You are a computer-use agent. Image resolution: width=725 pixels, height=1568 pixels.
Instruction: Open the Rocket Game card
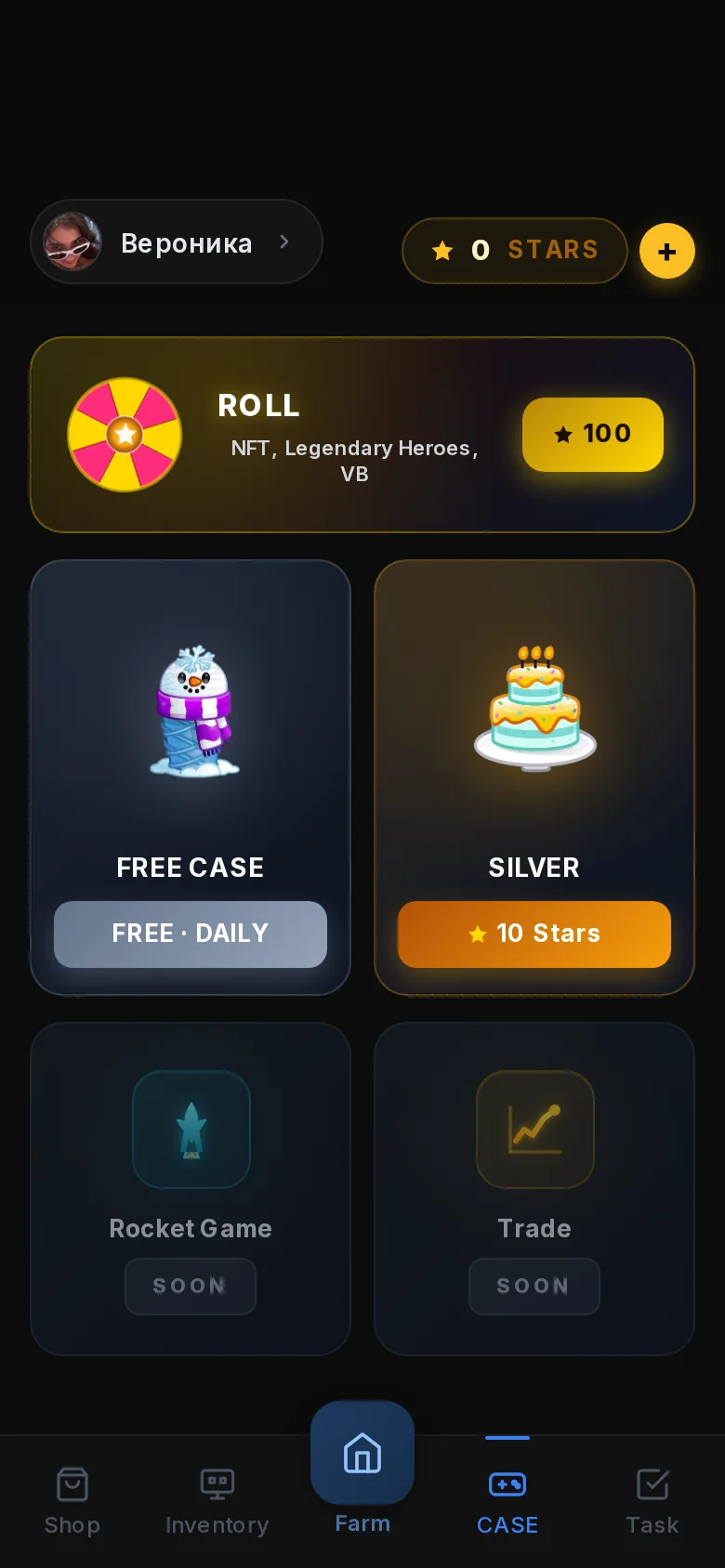191,1189
